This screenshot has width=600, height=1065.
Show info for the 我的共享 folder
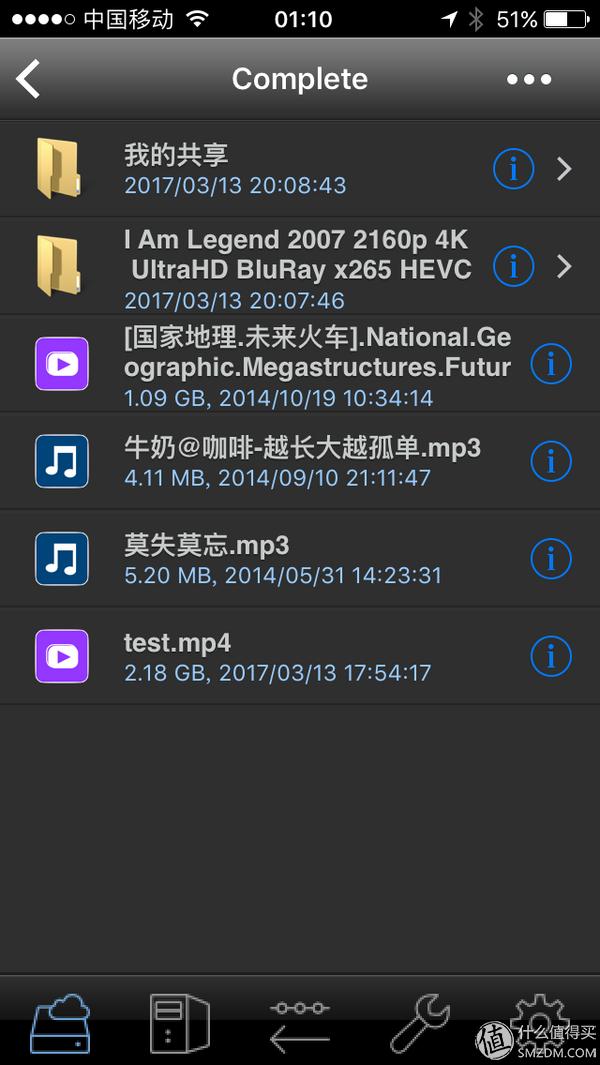click(513, 169)
